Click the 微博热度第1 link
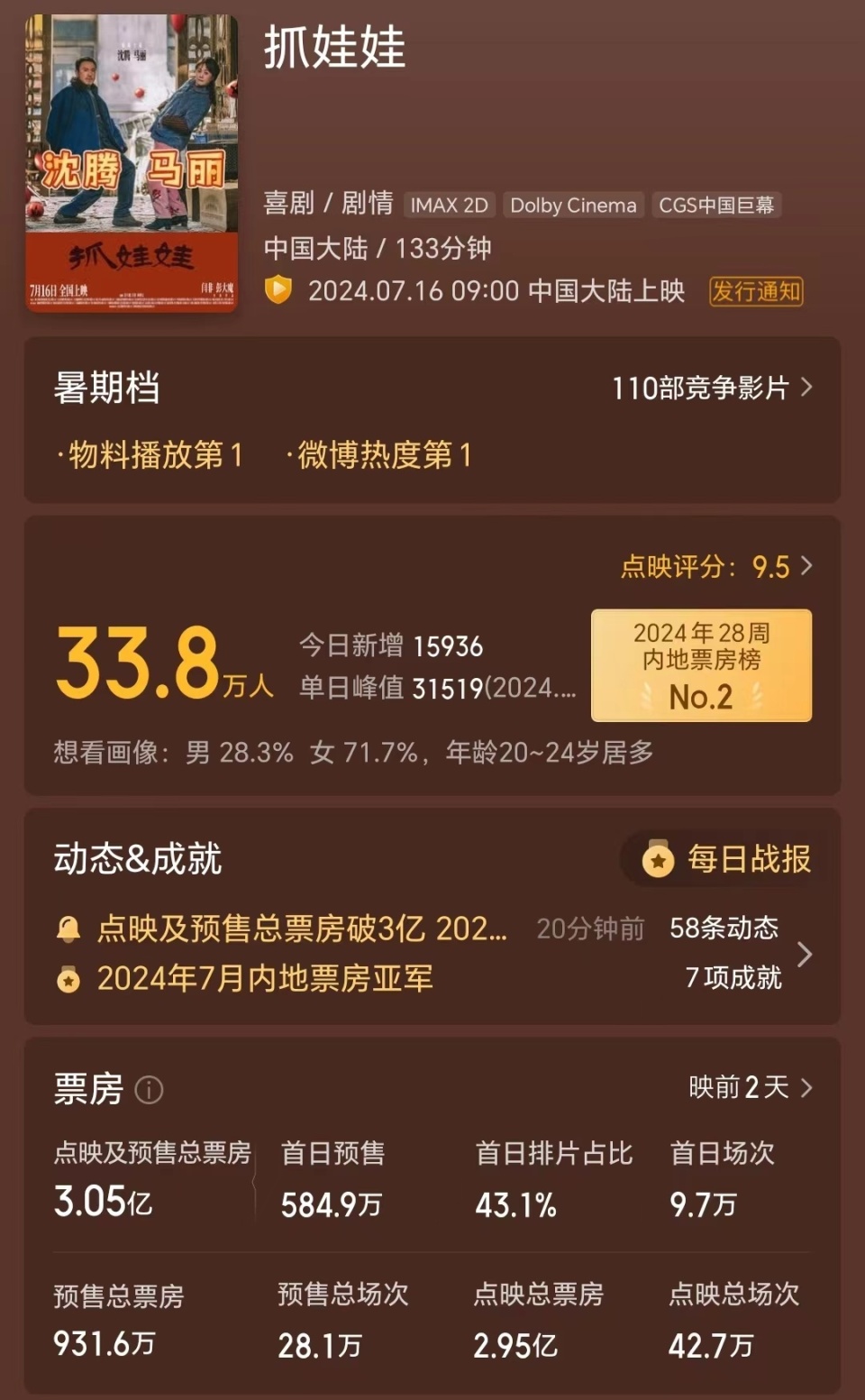865x1400 pixels. coord(379,456)
